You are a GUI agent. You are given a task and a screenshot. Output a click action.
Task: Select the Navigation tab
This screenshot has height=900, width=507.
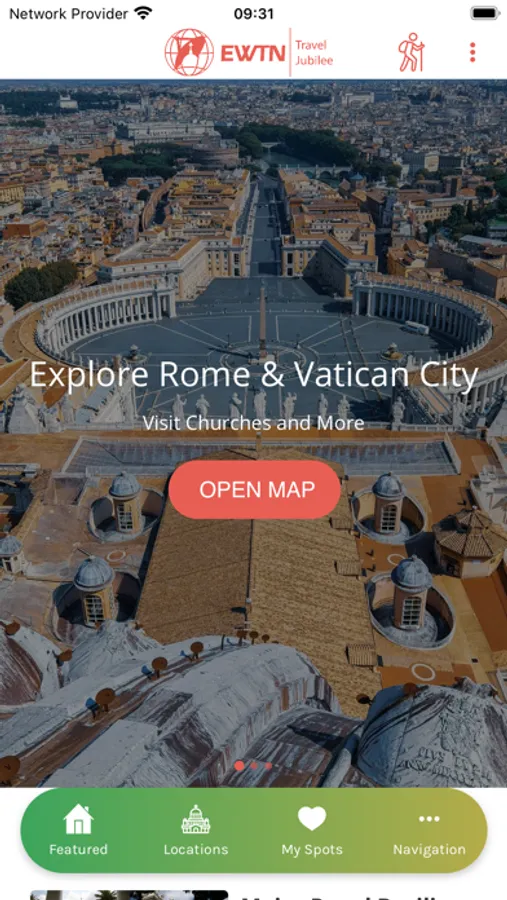pos(429,831)
